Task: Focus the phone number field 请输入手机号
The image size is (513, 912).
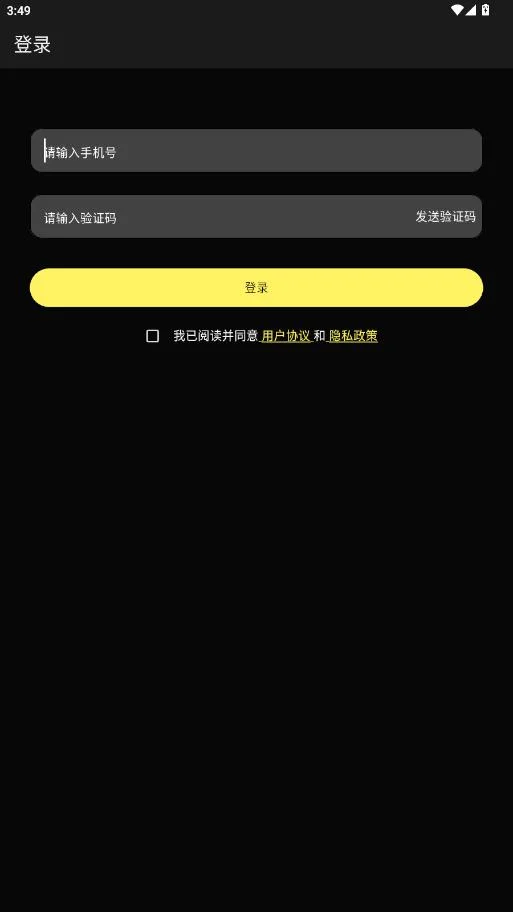Action: (x=256, y=151)
